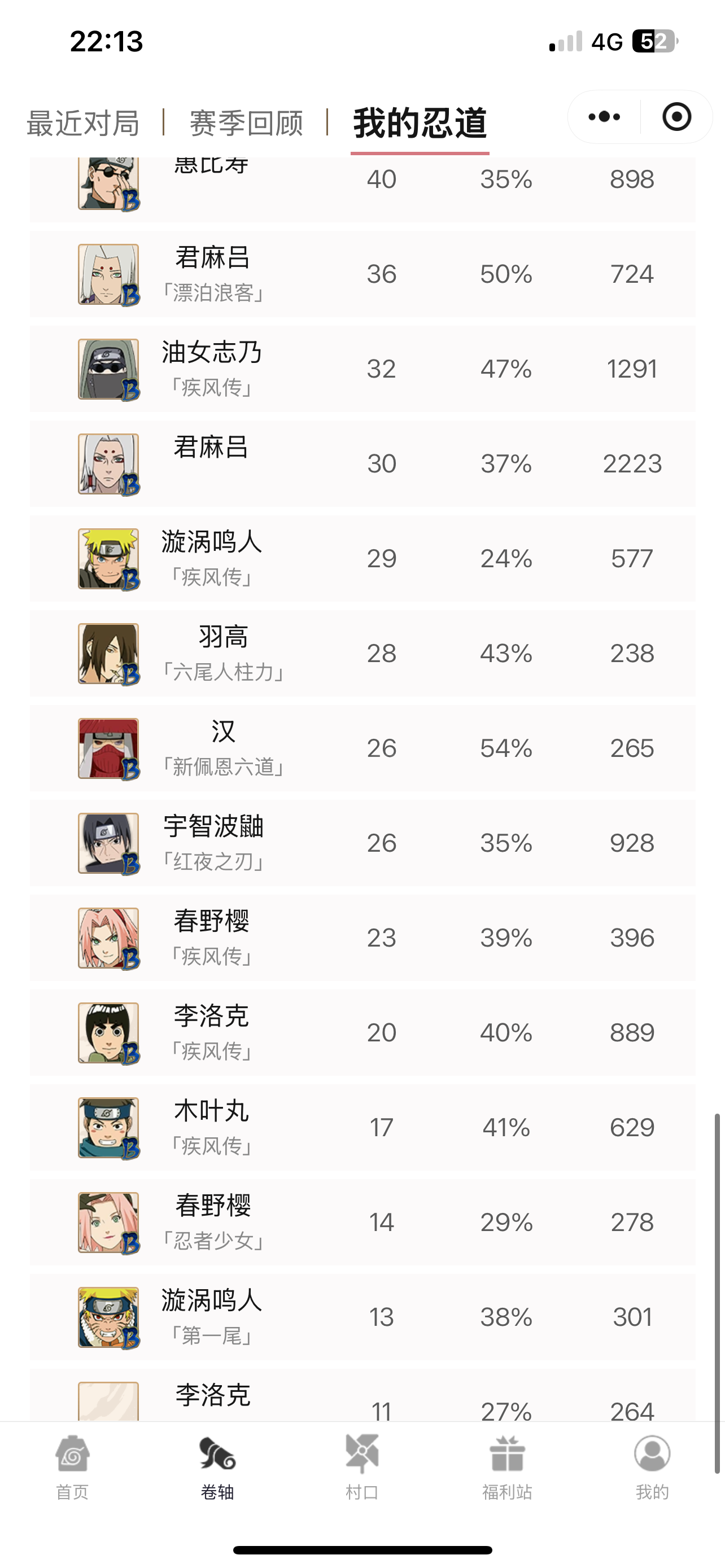Switch to the 最近对局 tab
This screenshot has width=725, height=1568.
[84, 123]
